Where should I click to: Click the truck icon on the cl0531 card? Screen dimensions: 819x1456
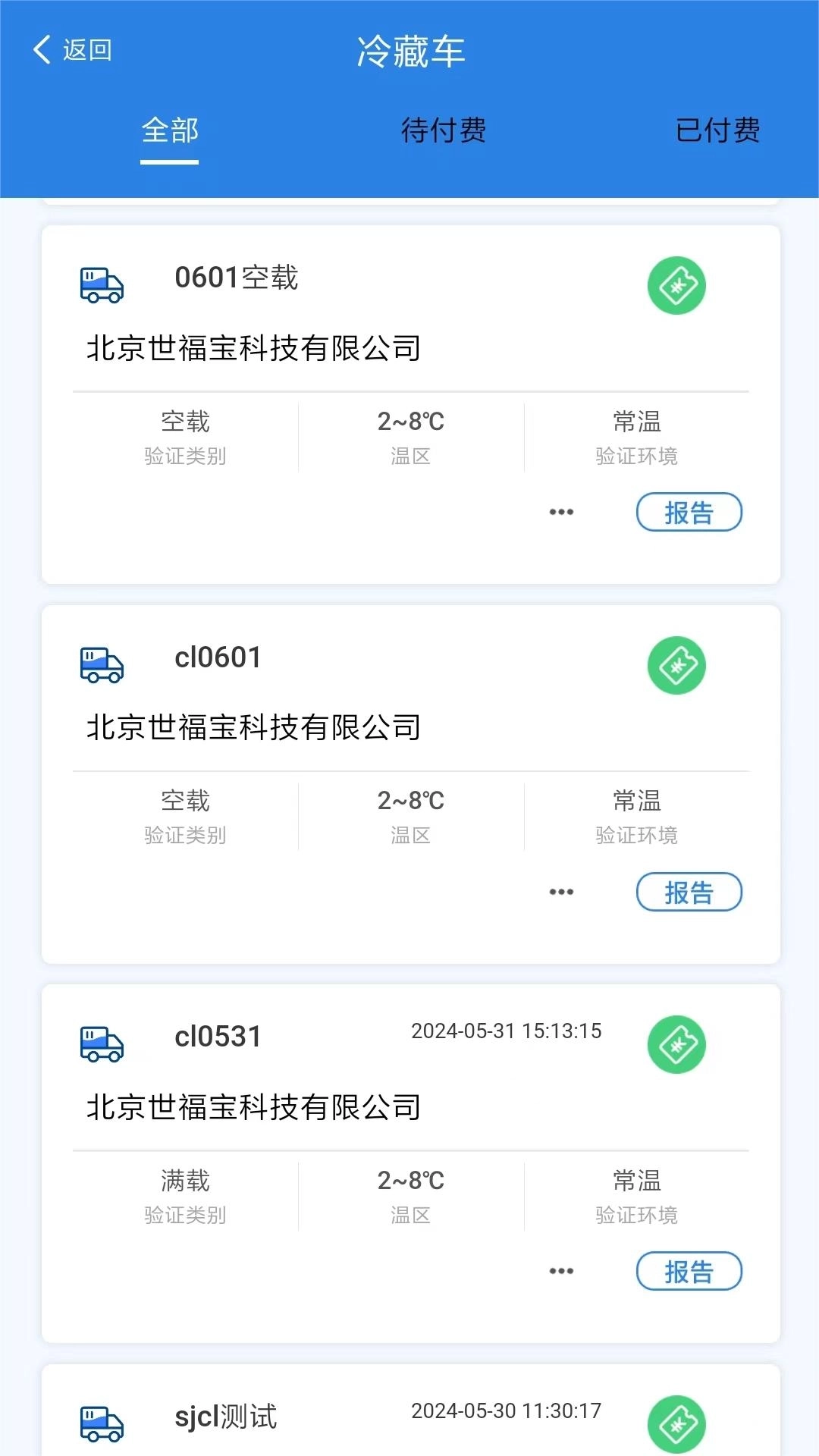point(102,1044)
